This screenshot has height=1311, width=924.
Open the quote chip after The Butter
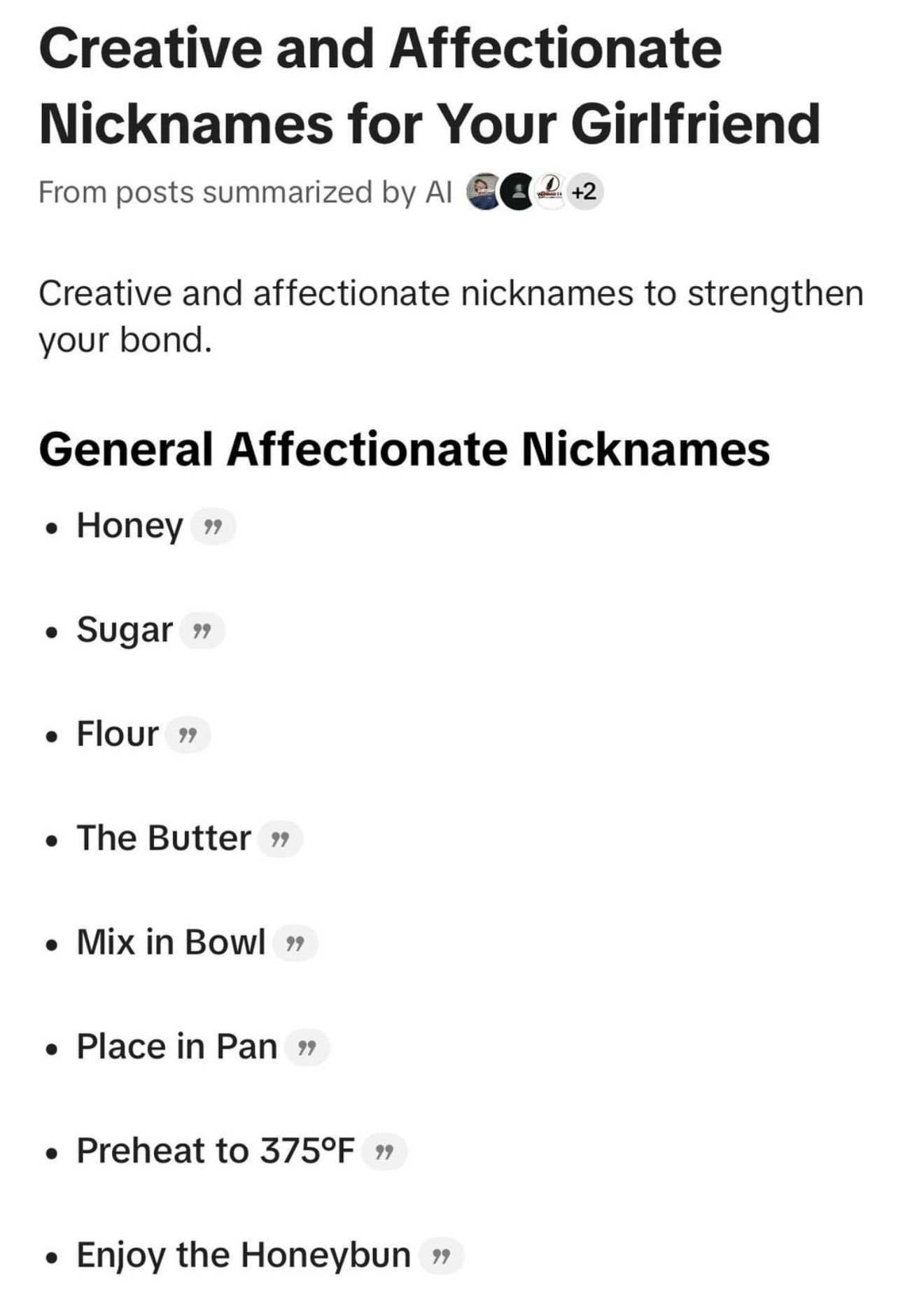(280, 839)
